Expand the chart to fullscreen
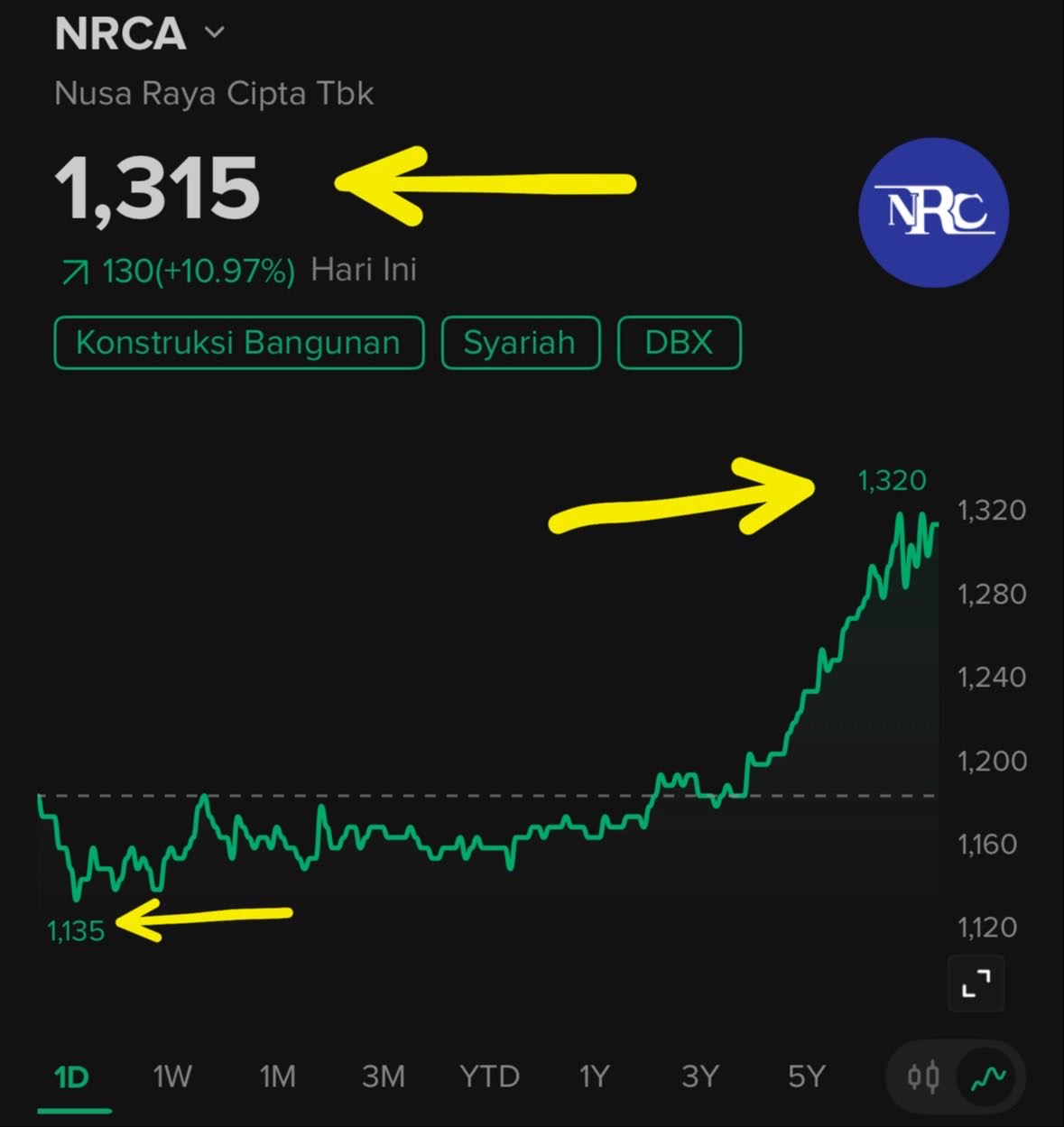Image resolution: width=1064 pixels, height=1127 pixels. tap(976, 983)
